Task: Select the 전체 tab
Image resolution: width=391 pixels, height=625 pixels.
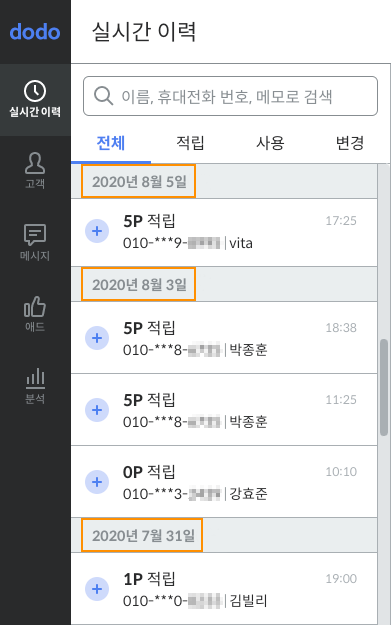Action: tap(111, 143)
